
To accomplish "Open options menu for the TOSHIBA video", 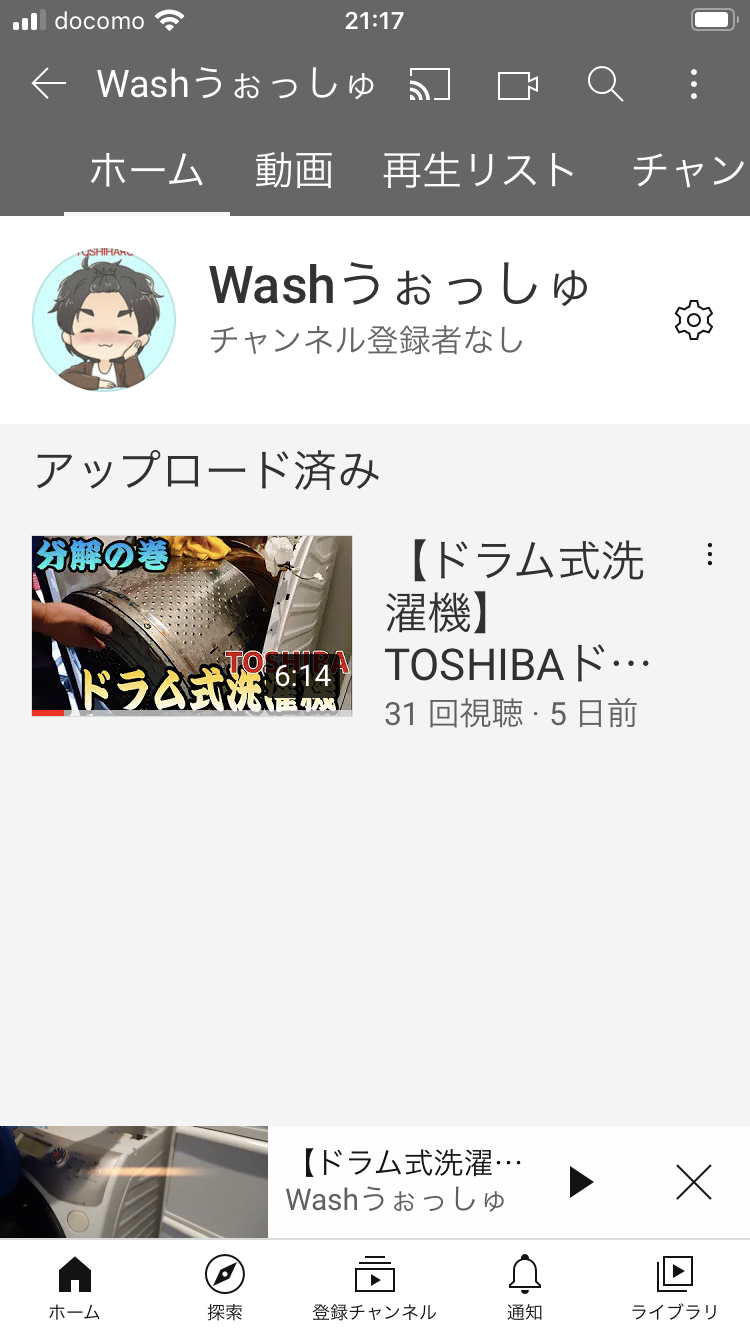I will coord(710,554).
